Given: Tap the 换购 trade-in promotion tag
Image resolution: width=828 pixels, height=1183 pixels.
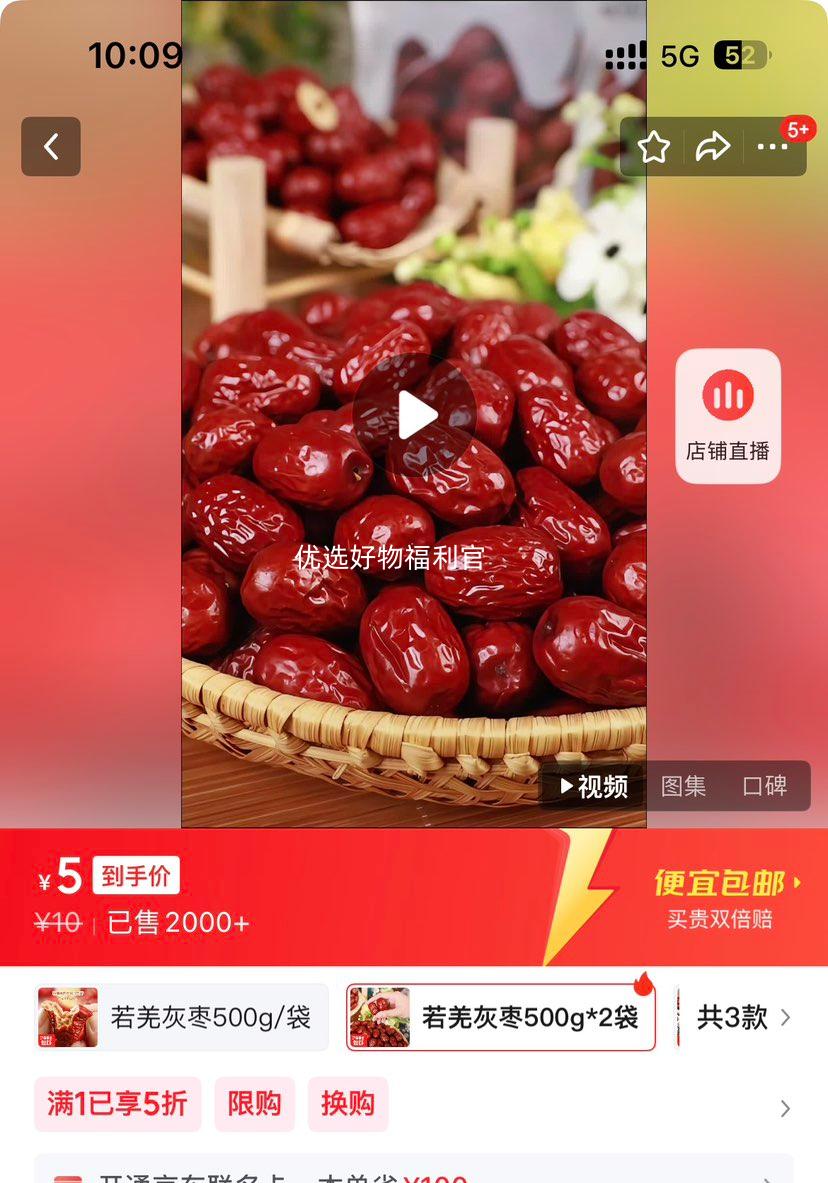Looking at the screenshot, I should click(348, 1104).
